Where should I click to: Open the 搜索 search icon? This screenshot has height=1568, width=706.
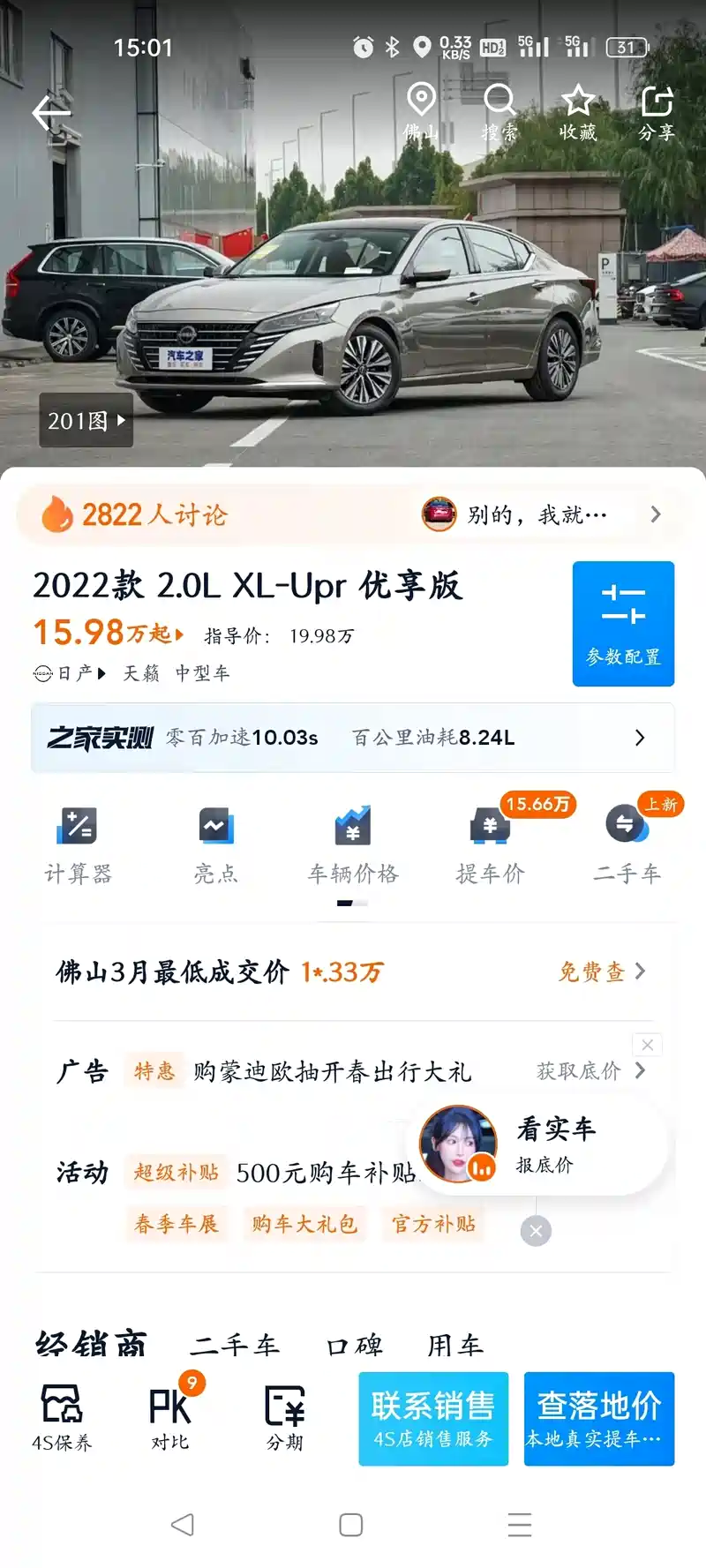499,111
